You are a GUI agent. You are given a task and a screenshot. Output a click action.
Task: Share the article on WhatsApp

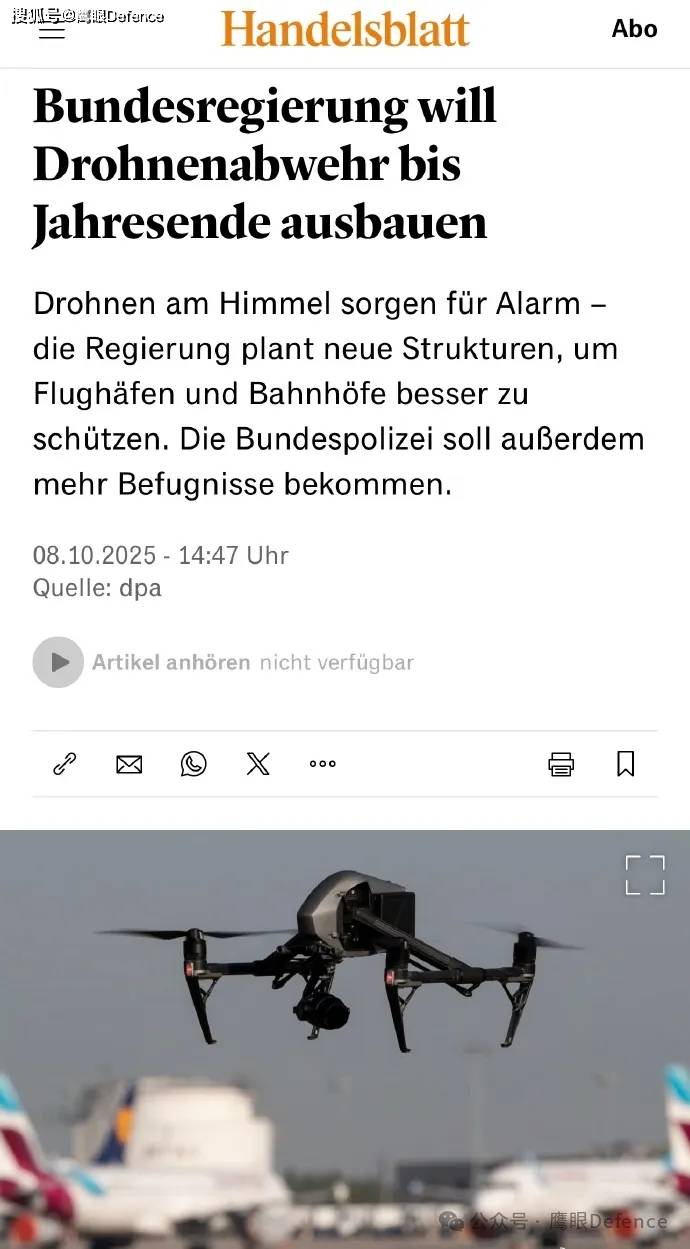click(194, 764)
